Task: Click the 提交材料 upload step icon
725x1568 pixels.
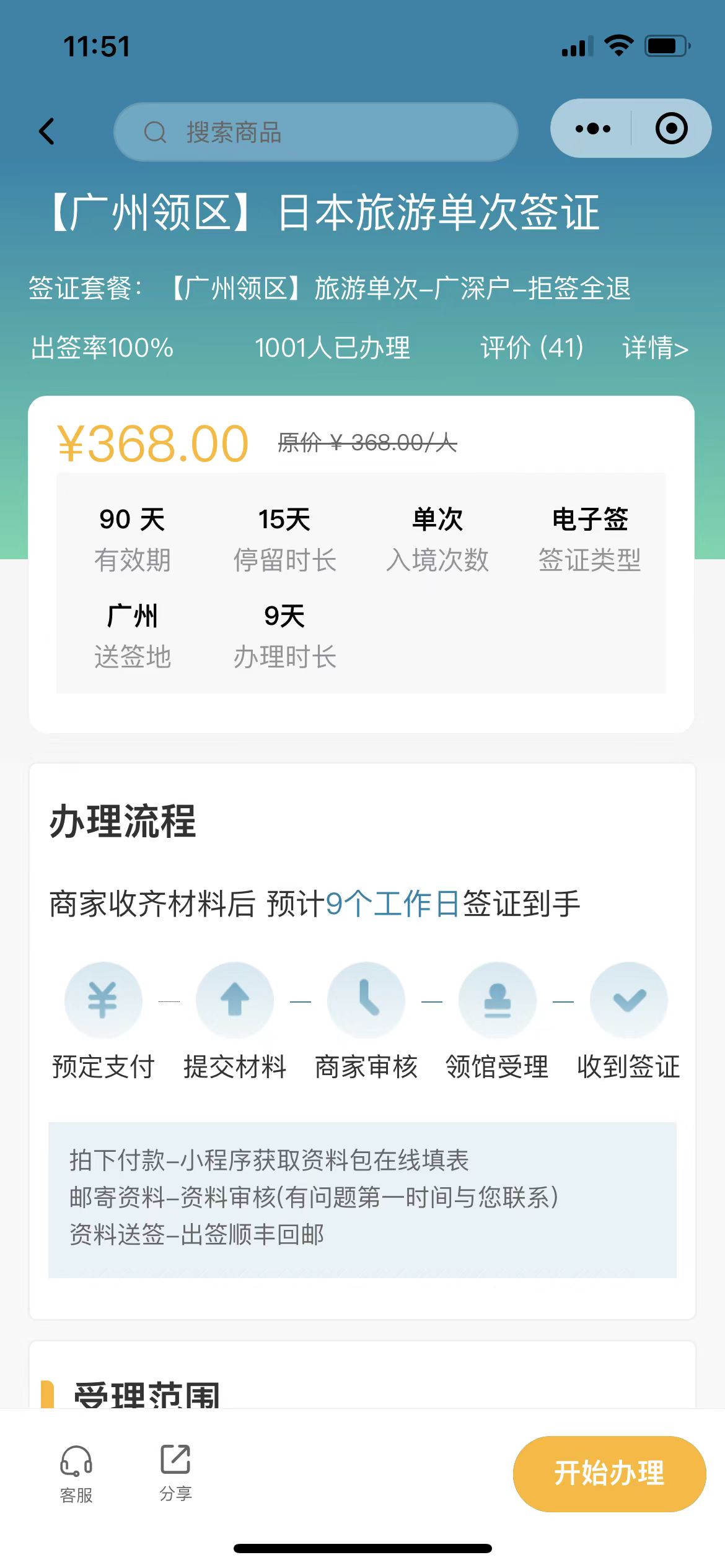Action: point(235,1000)
